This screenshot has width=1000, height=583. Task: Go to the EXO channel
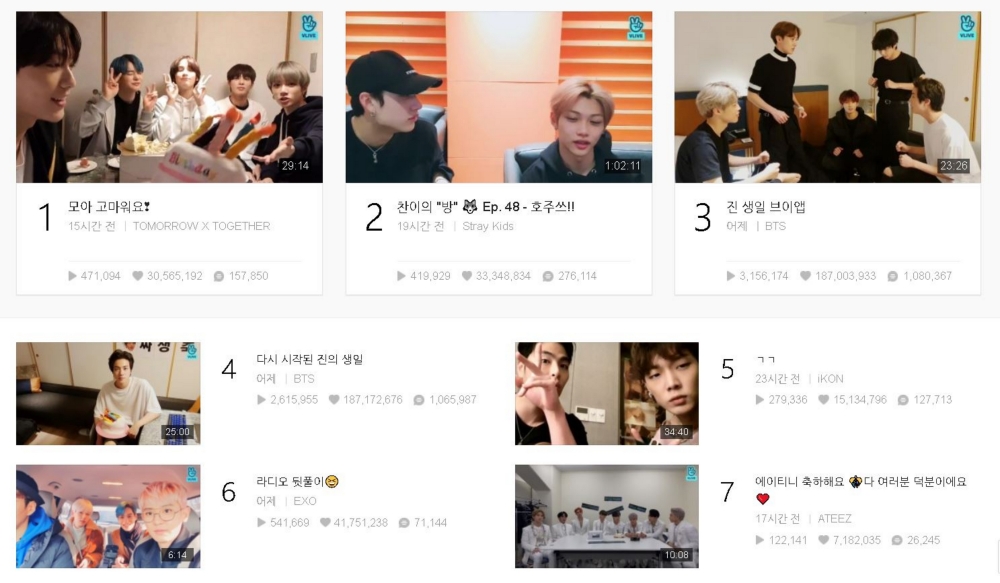pyautogui.click(x=304, y=501)
